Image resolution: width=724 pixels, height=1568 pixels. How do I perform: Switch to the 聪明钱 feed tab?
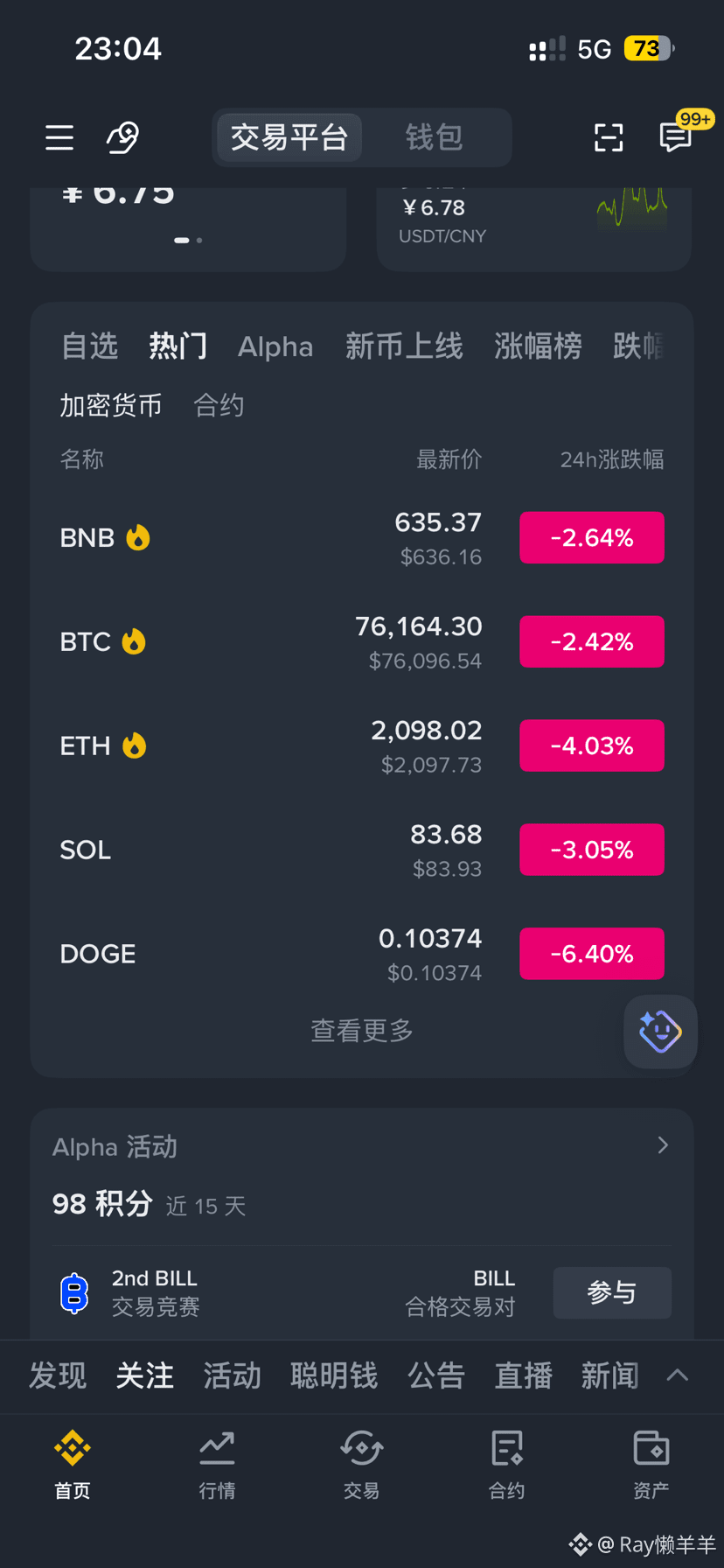coord(334,1375)
